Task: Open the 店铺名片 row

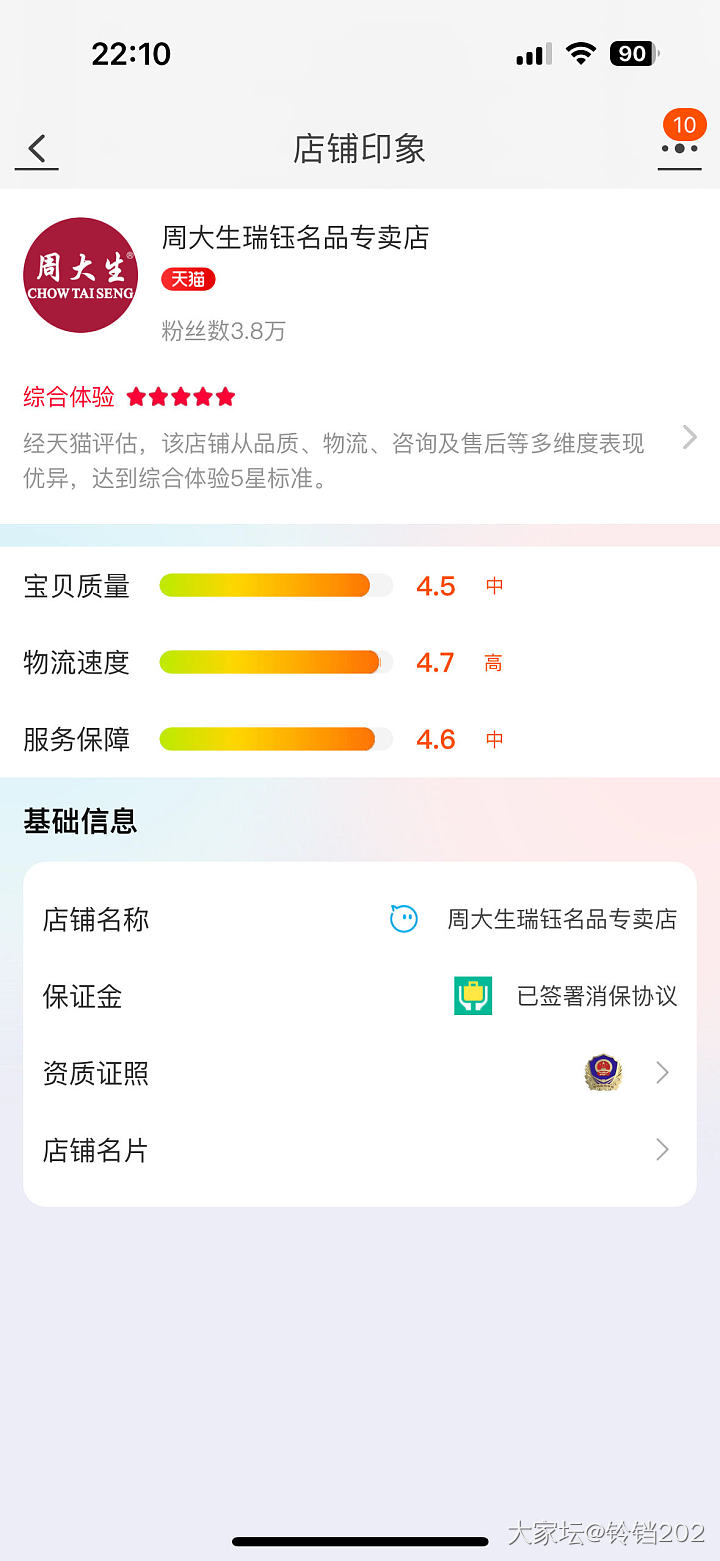Action: pyautogui.click(x=360, y=1150)
